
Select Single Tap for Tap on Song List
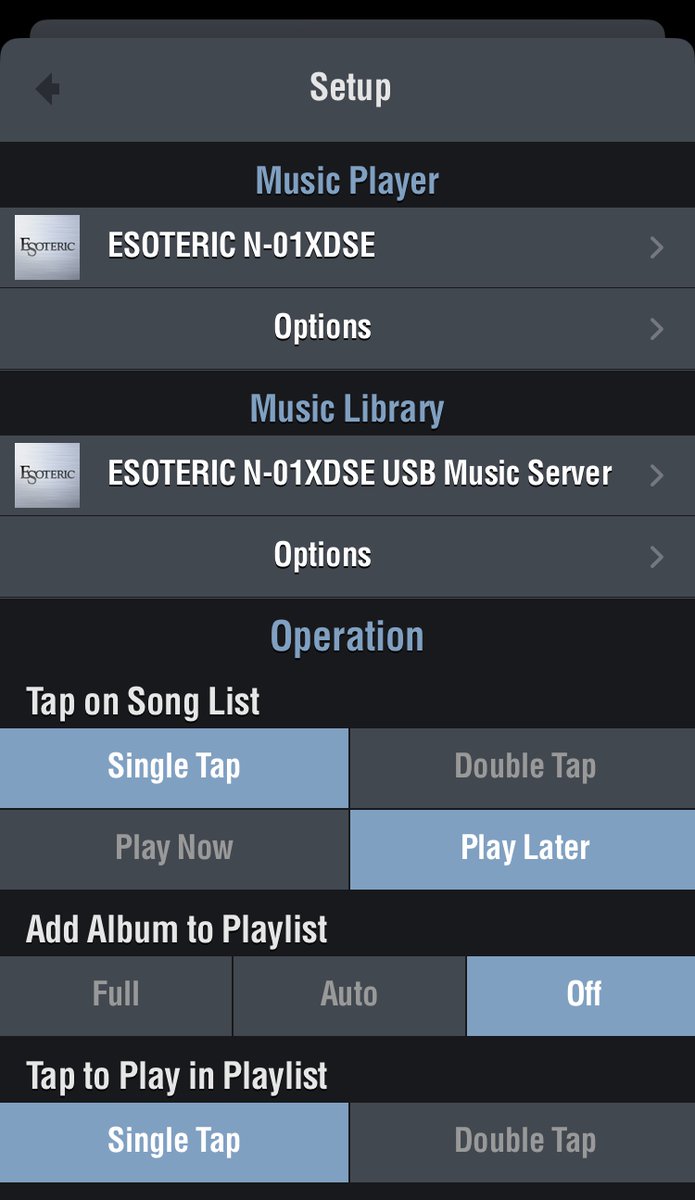174,767
